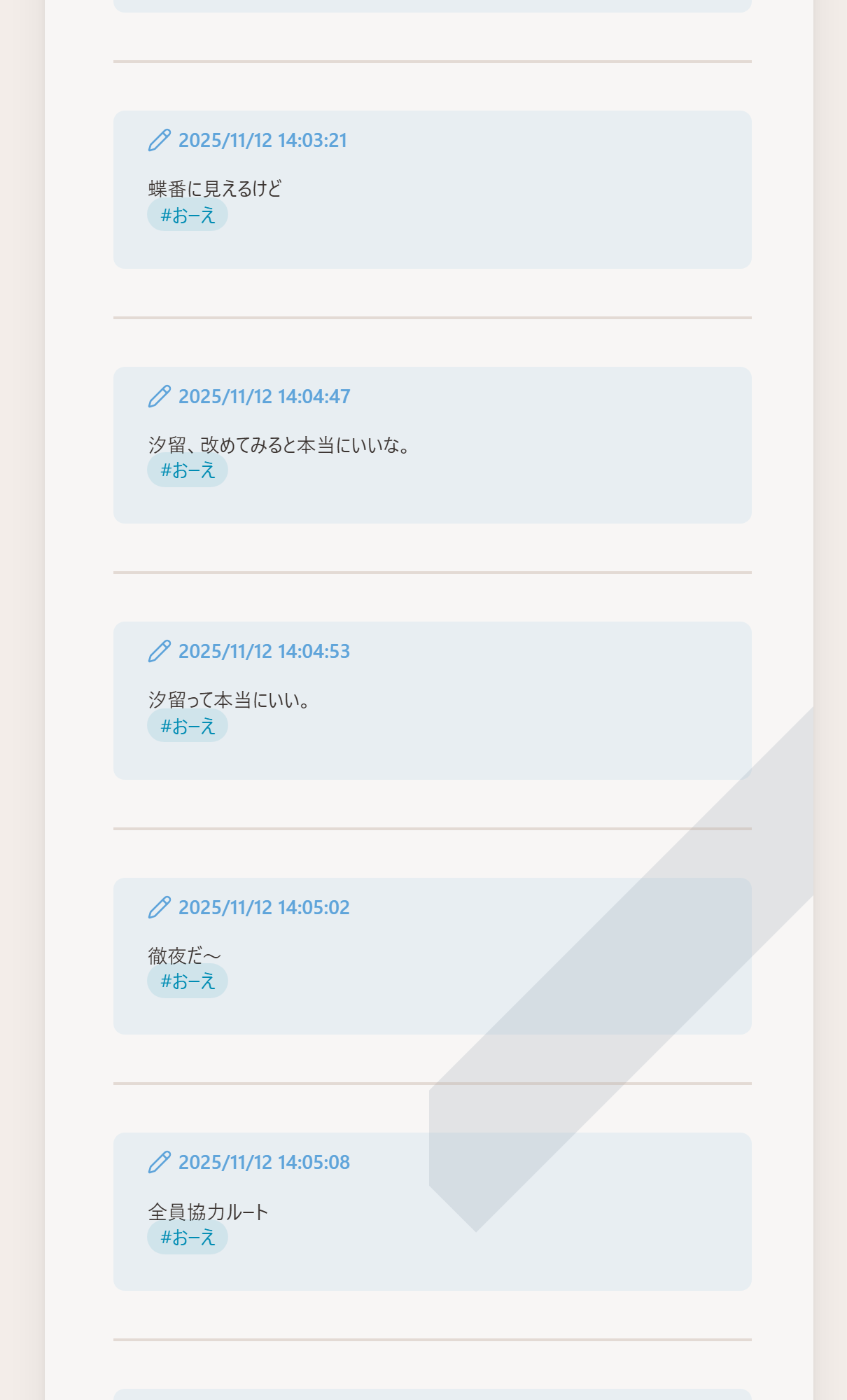Filter by the #おーえ tag under 徹夜だ～
The height and width of the screenshot is (1400, 847).
[x=188, y=981]
